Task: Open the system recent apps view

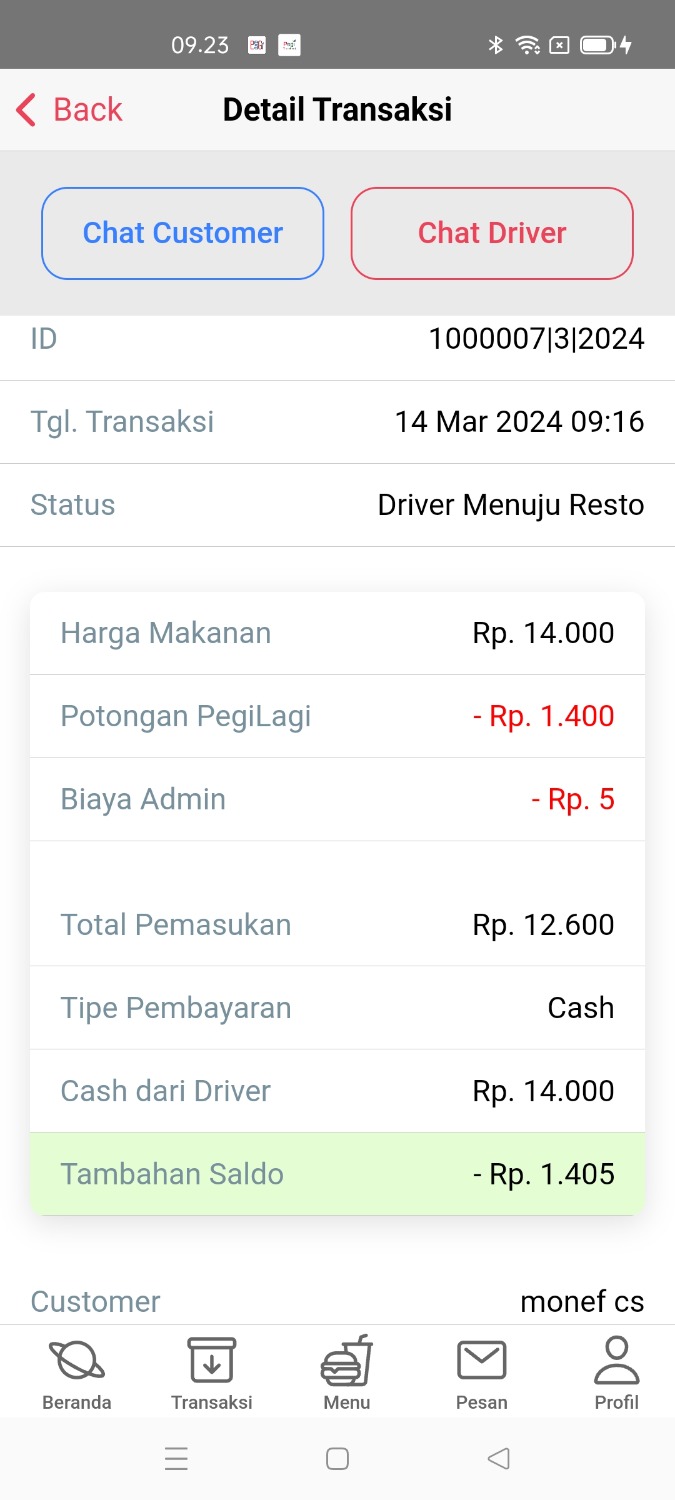Action: [177, 1459]
